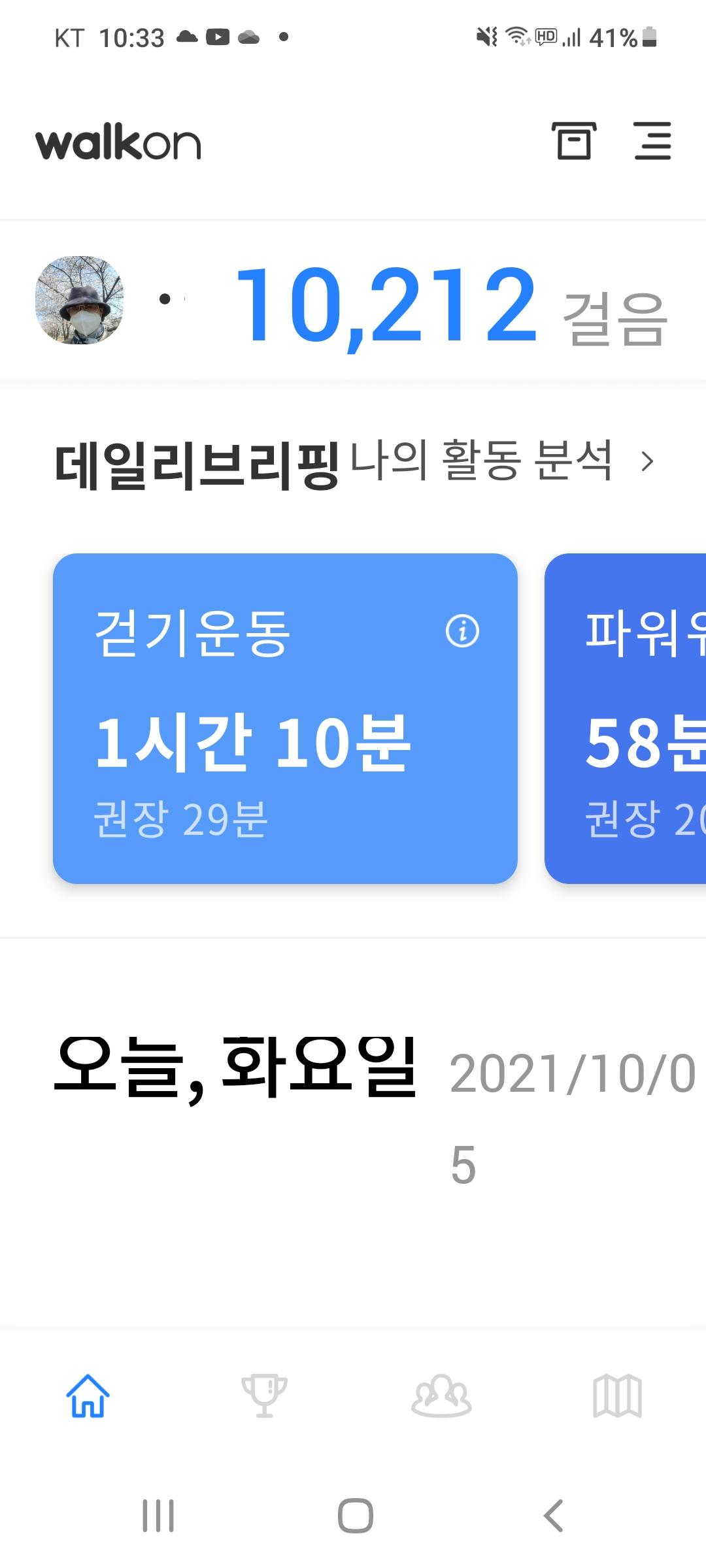Go back with system back button
The height and width of the screenshot is (1568, 706).
tap(553, 1516)
